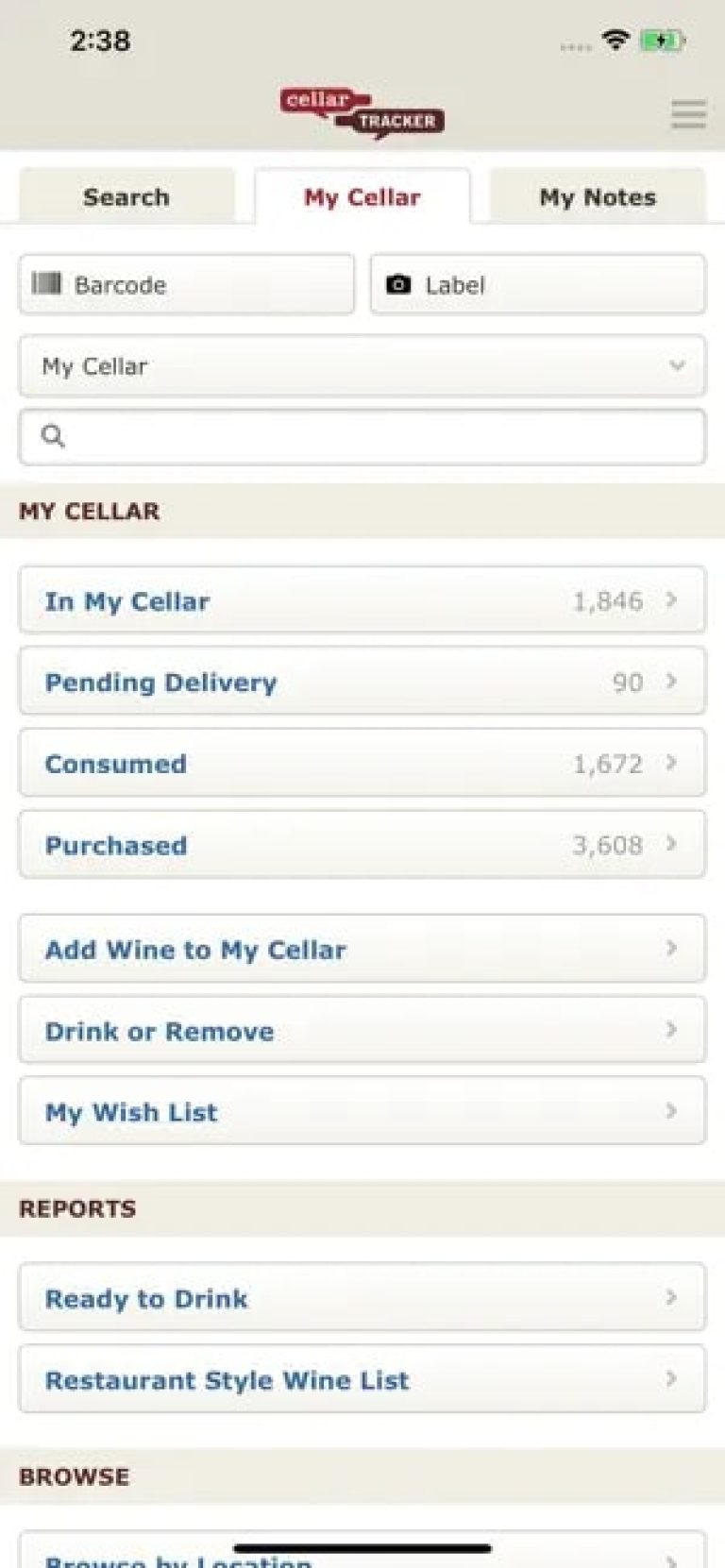The image size is (725, 1568).
Task: Open the hamburger navigation menu
Action: [688, 114]
